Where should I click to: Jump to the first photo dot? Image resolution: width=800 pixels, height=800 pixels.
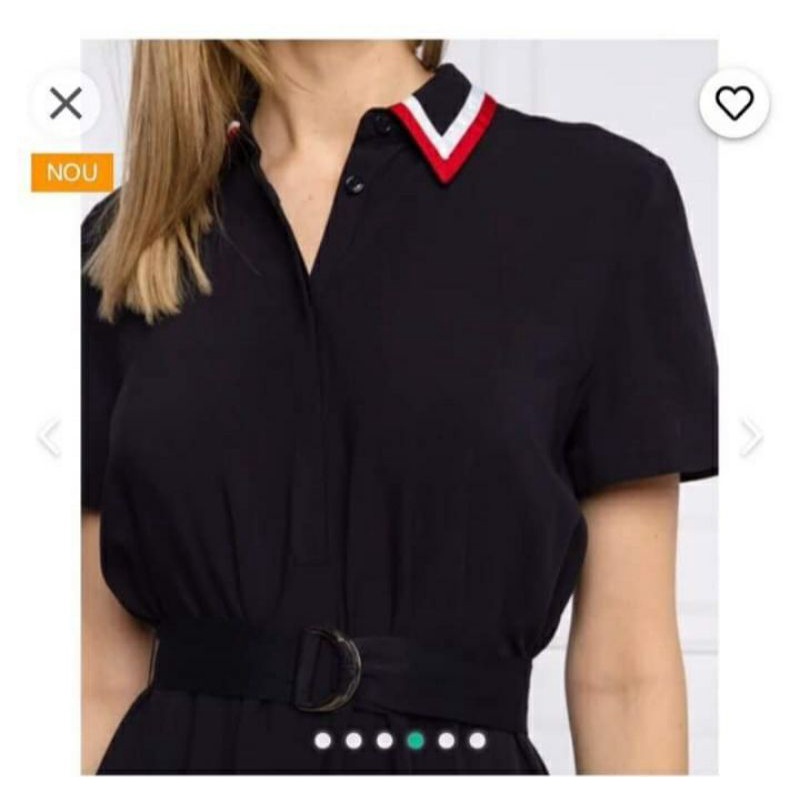pos(322,741)
